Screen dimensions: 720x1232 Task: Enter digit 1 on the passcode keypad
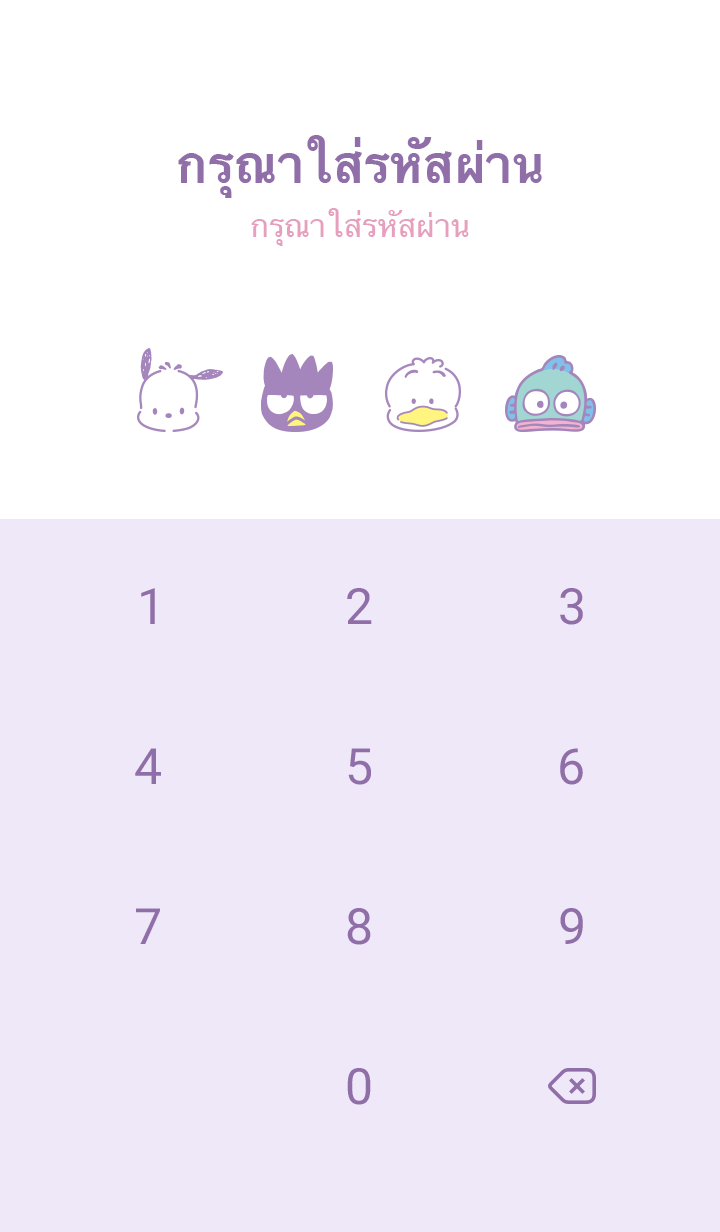149,607
